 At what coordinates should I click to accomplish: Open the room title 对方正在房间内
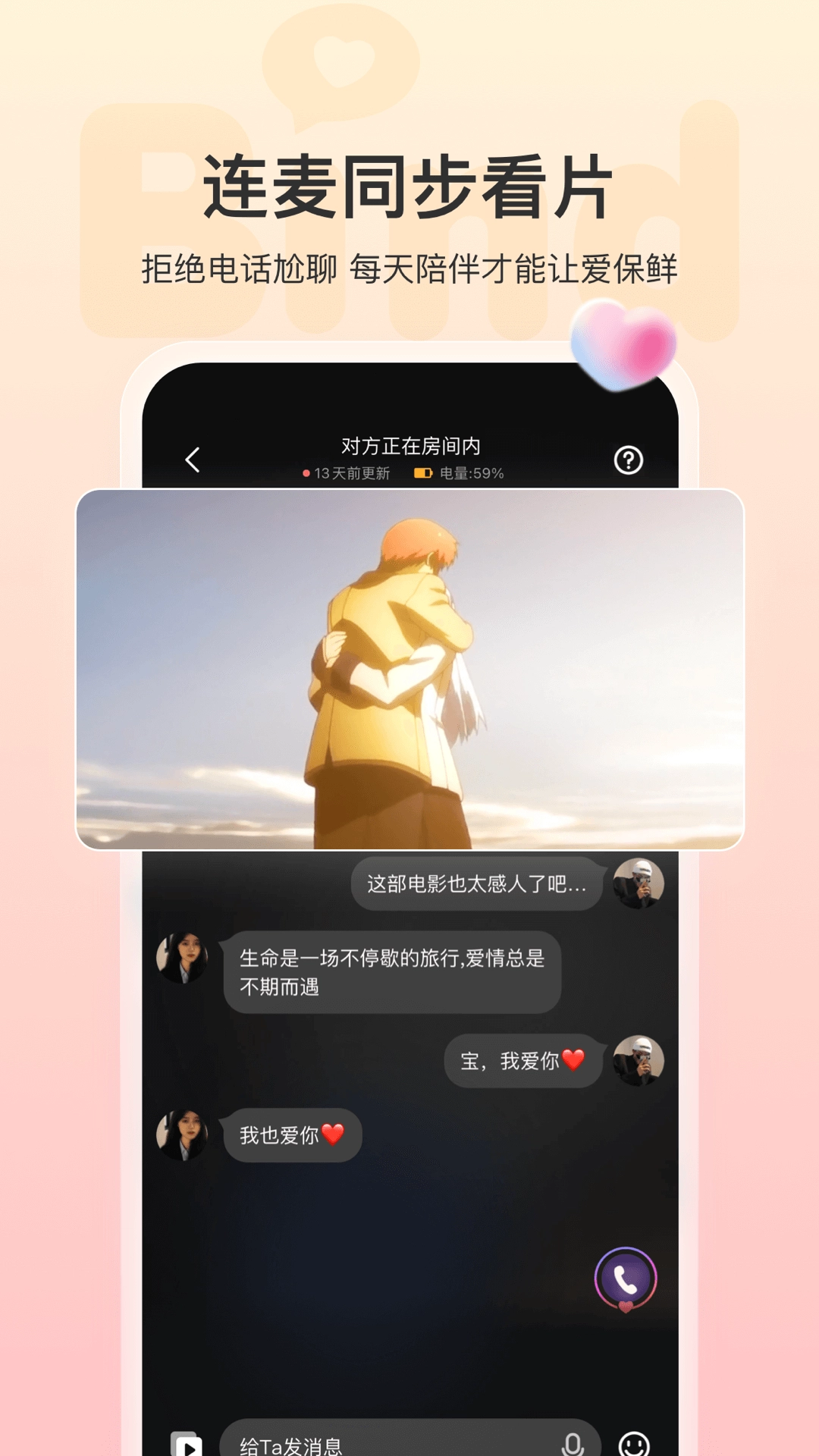[409, 447]
